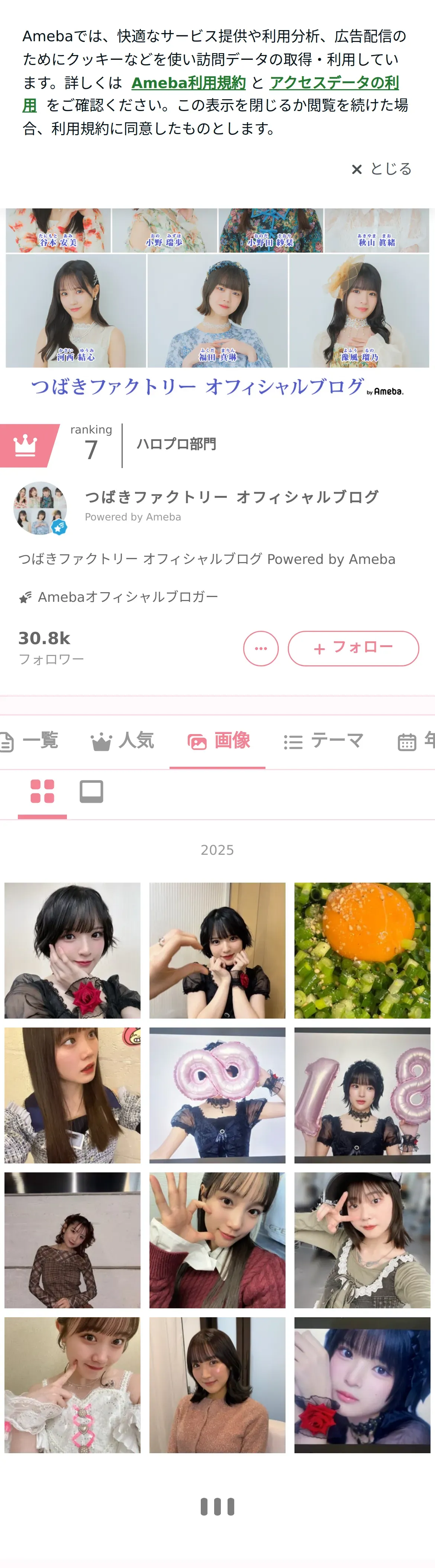Screen dimensions: 435x1568
Task: Open the three-dot more options button
Action: (x=261, y=648)
